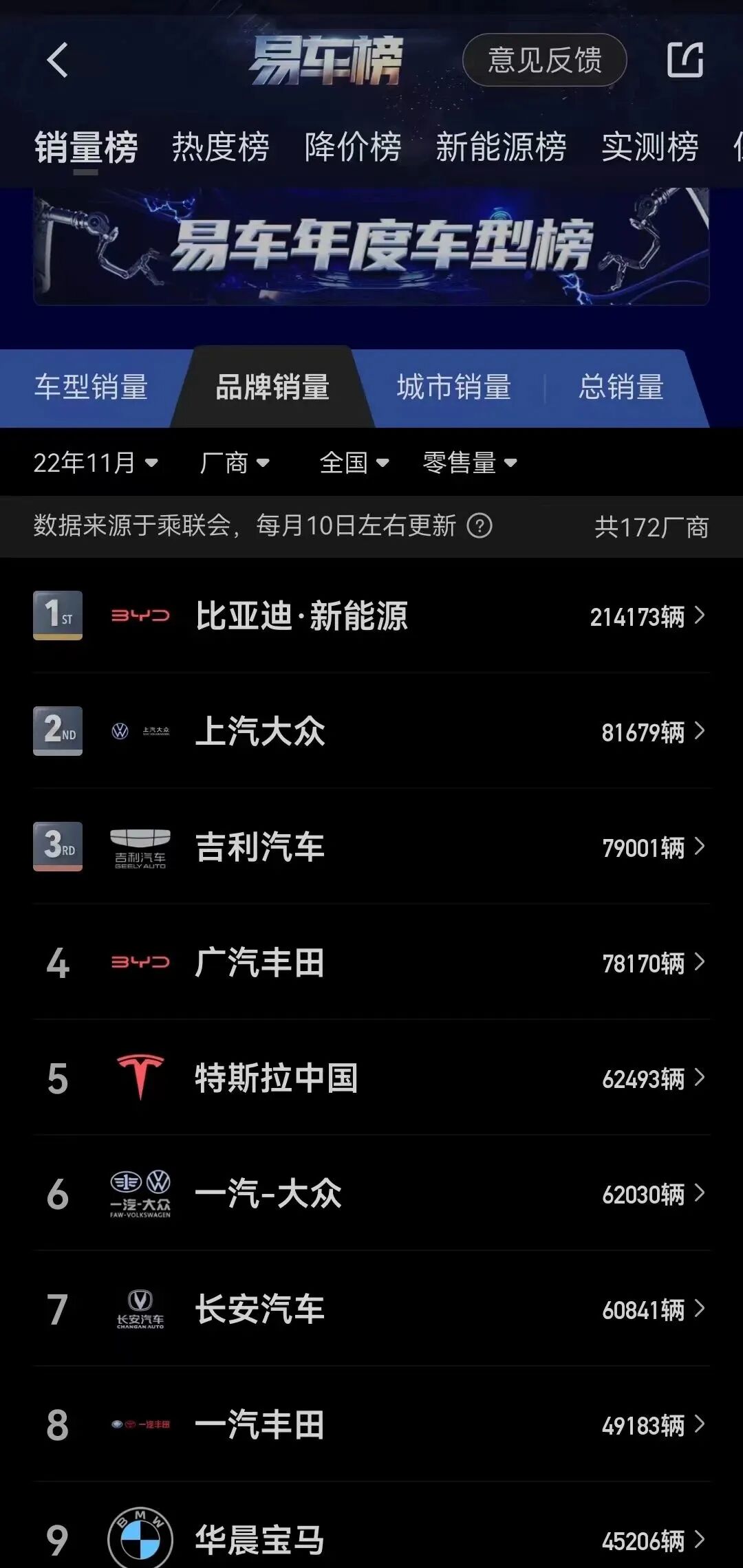Expand the 全国 region dropdown
The width and height of the screenshot is (743, 1568).
coord(354,463)
